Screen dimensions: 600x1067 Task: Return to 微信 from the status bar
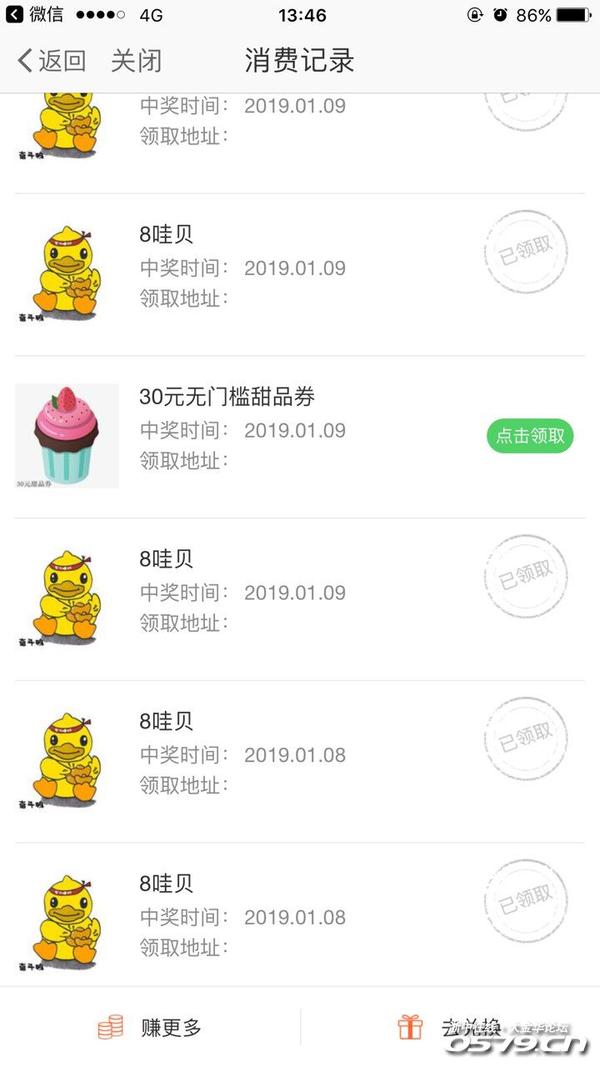click(36, 15)
